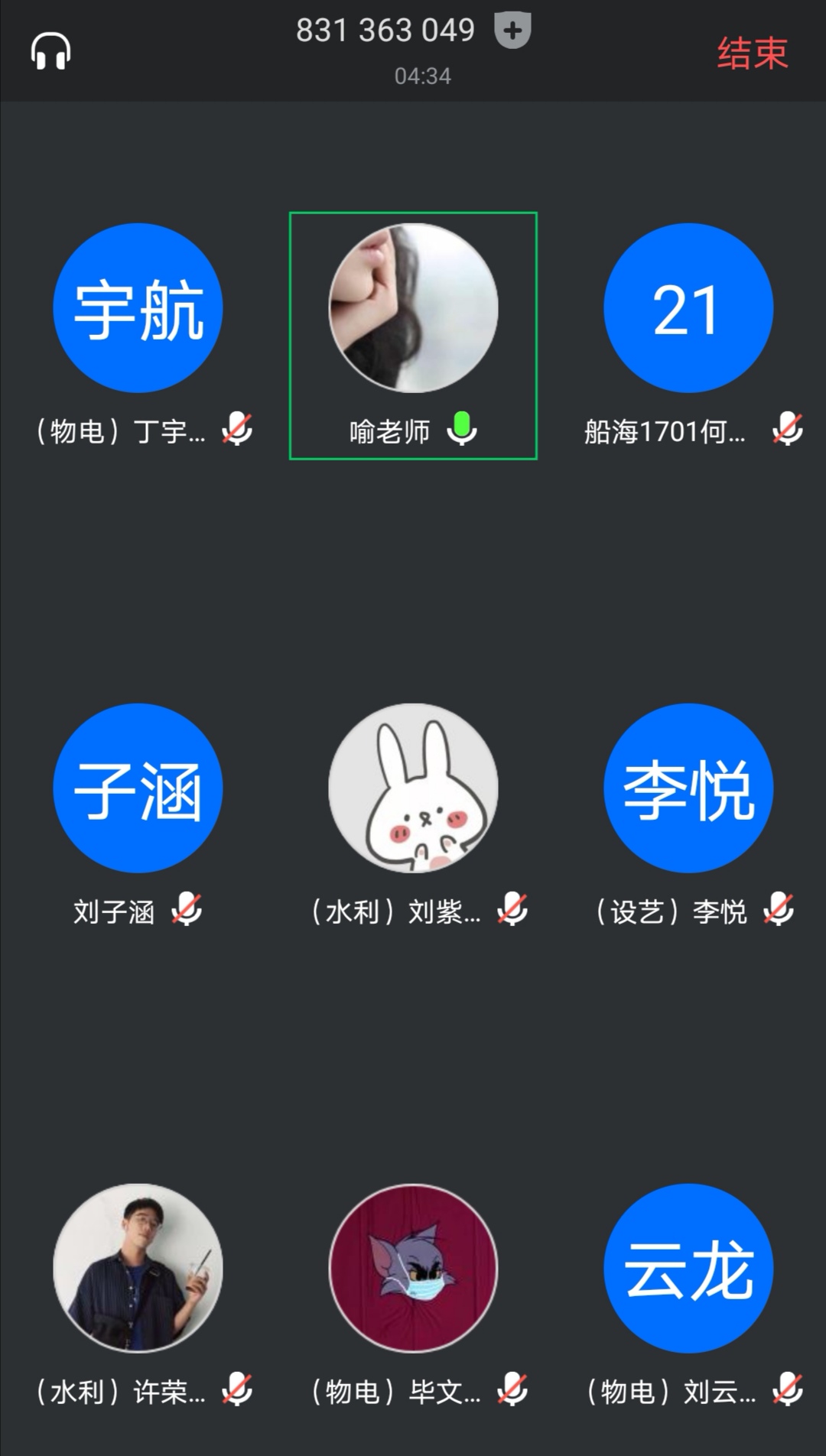This screenshot has height=1456, width=826.
Task: Open participant 船海1701何... tile
Action: (x=688, y=308)
